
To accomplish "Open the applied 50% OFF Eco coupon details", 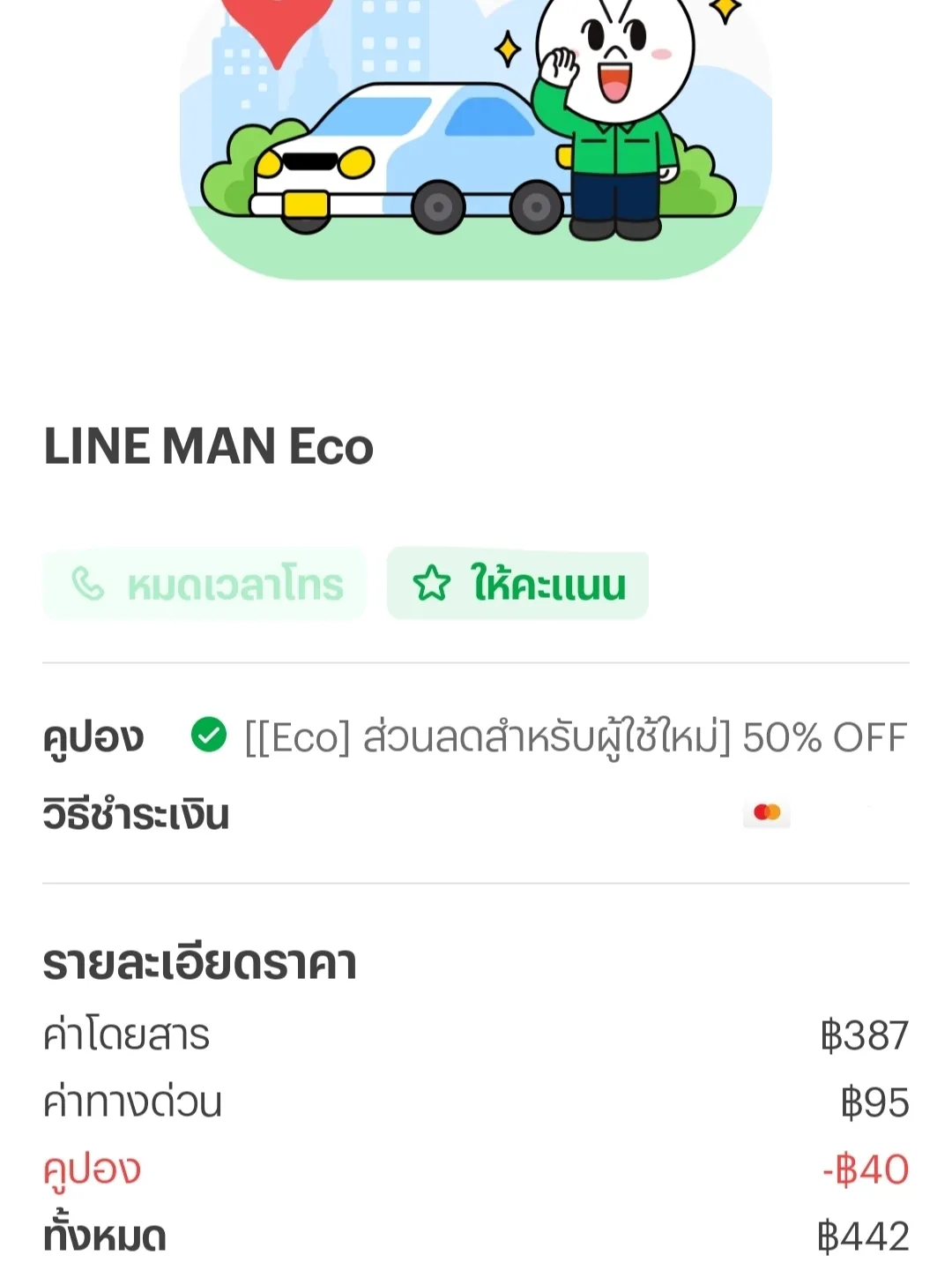I will click(573, 735).
